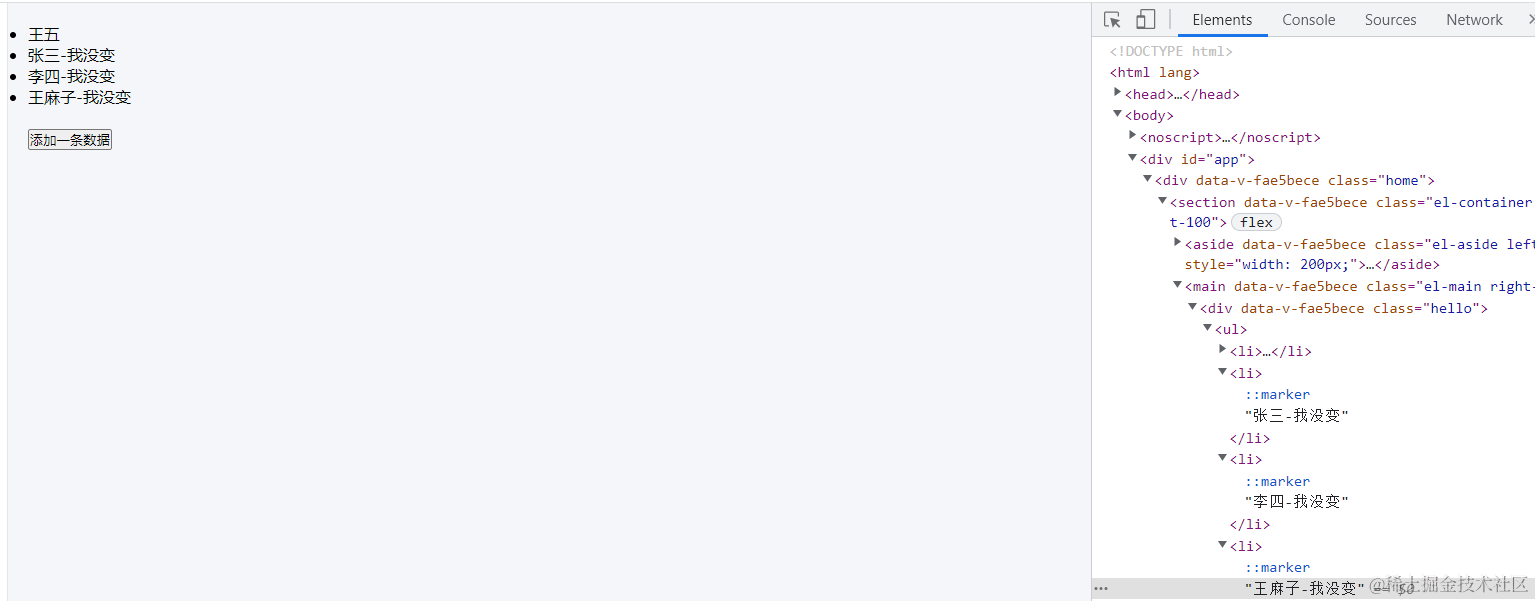Switch to the Console tab
The image size is (1535, 601).
1308,20
